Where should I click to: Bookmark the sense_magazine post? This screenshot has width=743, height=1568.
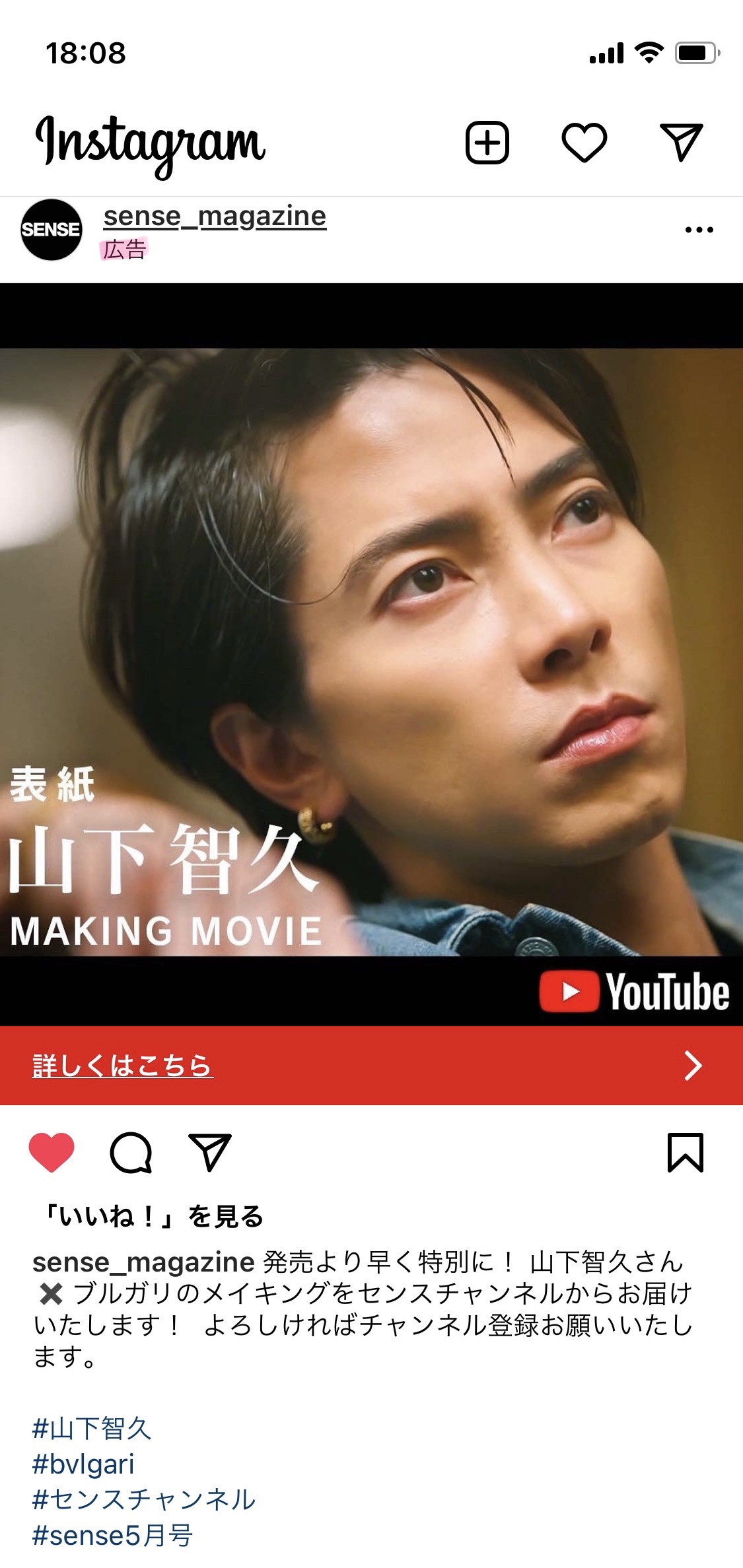[x=686, y=1152]
